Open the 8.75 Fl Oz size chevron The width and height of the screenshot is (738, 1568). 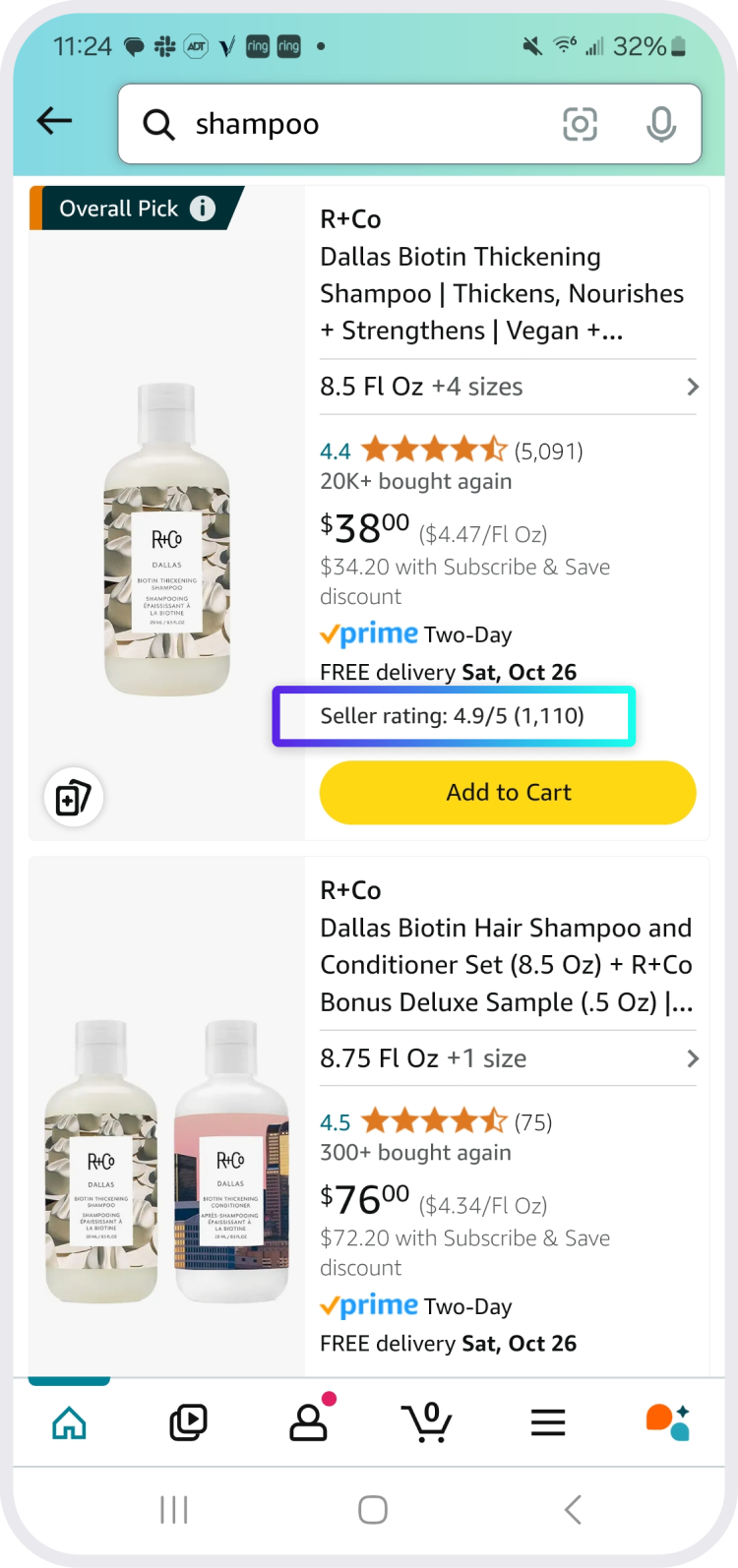point(692,1058)
